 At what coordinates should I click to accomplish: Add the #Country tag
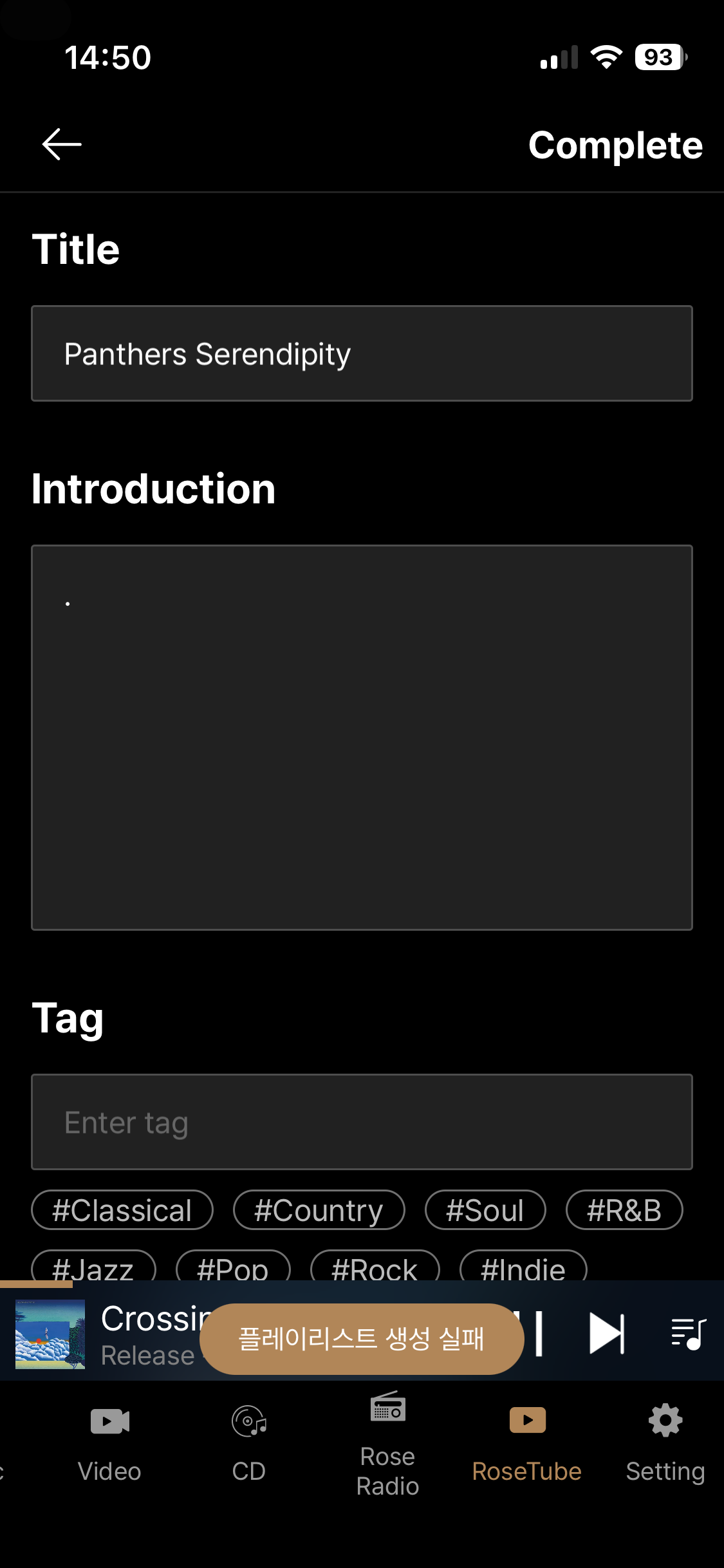click(319, 1210)
